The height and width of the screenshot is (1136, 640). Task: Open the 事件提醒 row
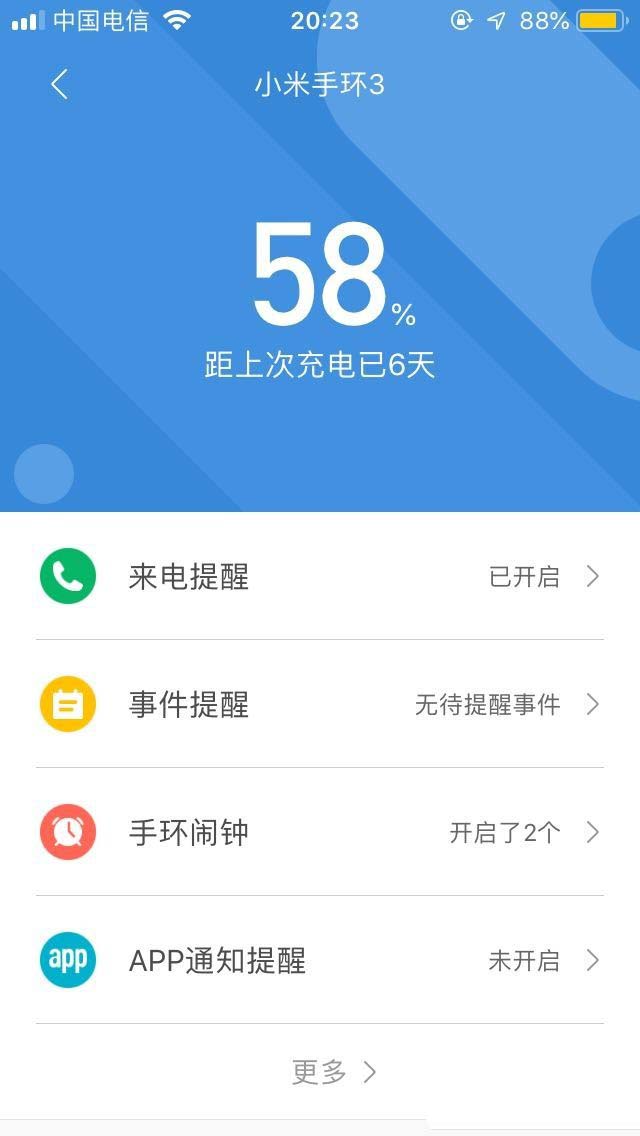[x=320, y=704]
